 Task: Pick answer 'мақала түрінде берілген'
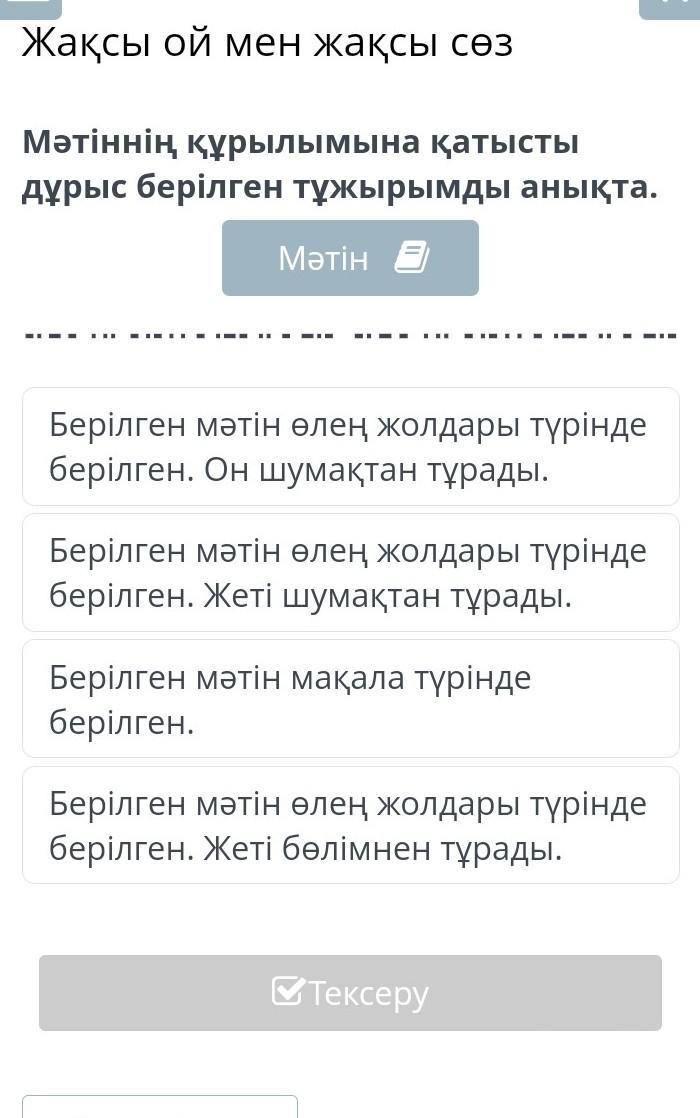[350, 699]
